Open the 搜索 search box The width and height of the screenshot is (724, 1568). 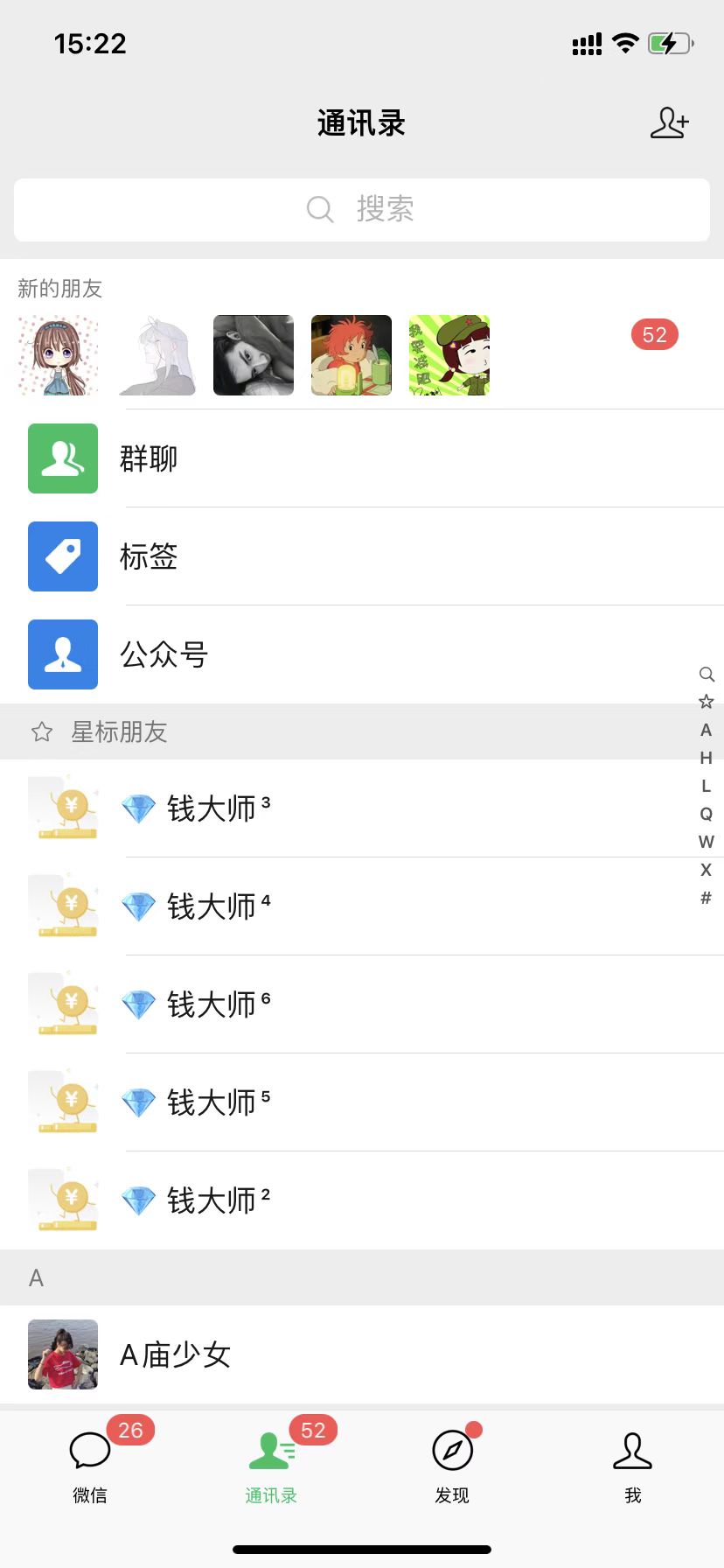pos(362,210)
